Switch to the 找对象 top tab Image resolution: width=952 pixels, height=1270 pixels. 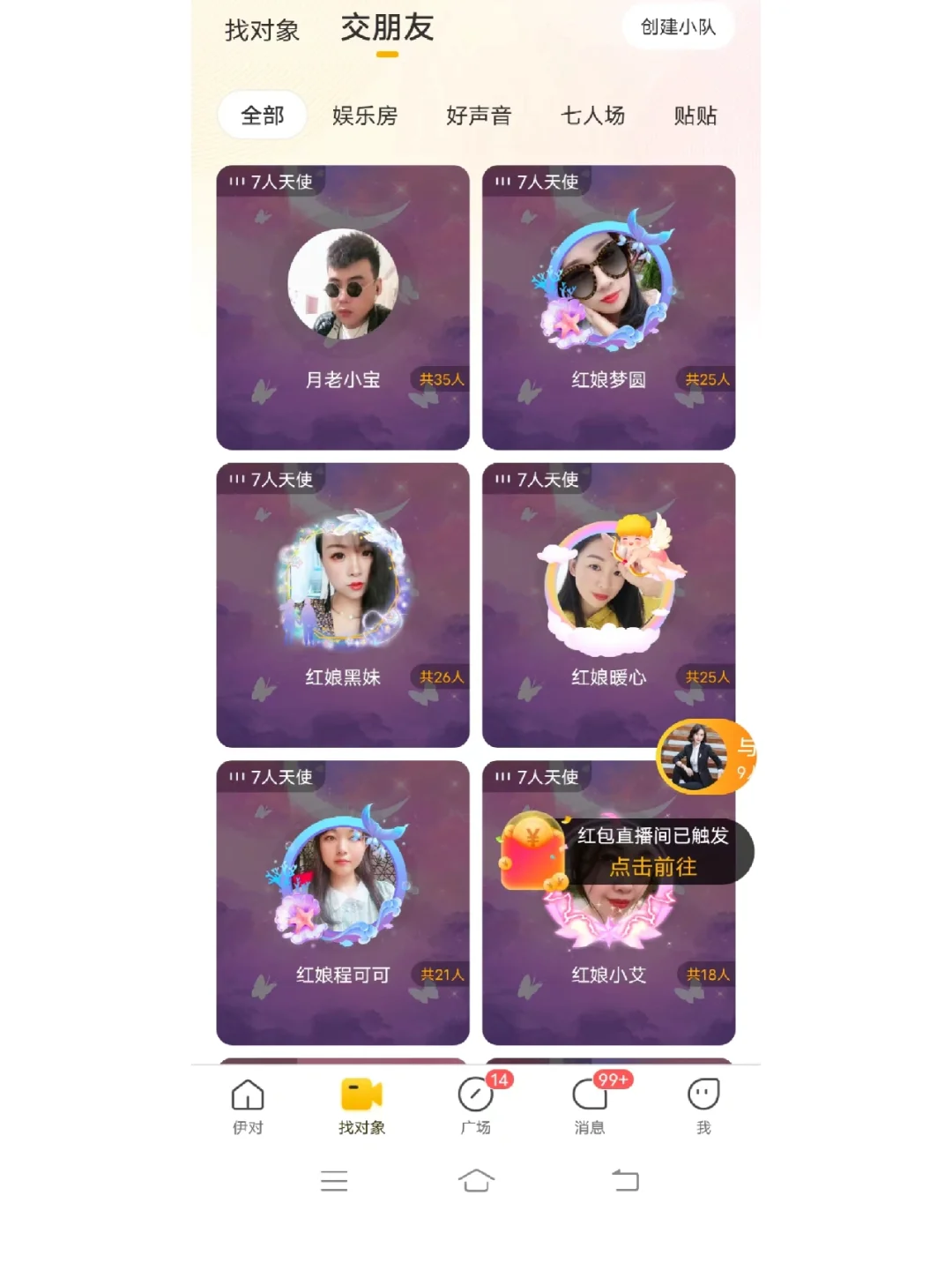(x=262, y=31)
